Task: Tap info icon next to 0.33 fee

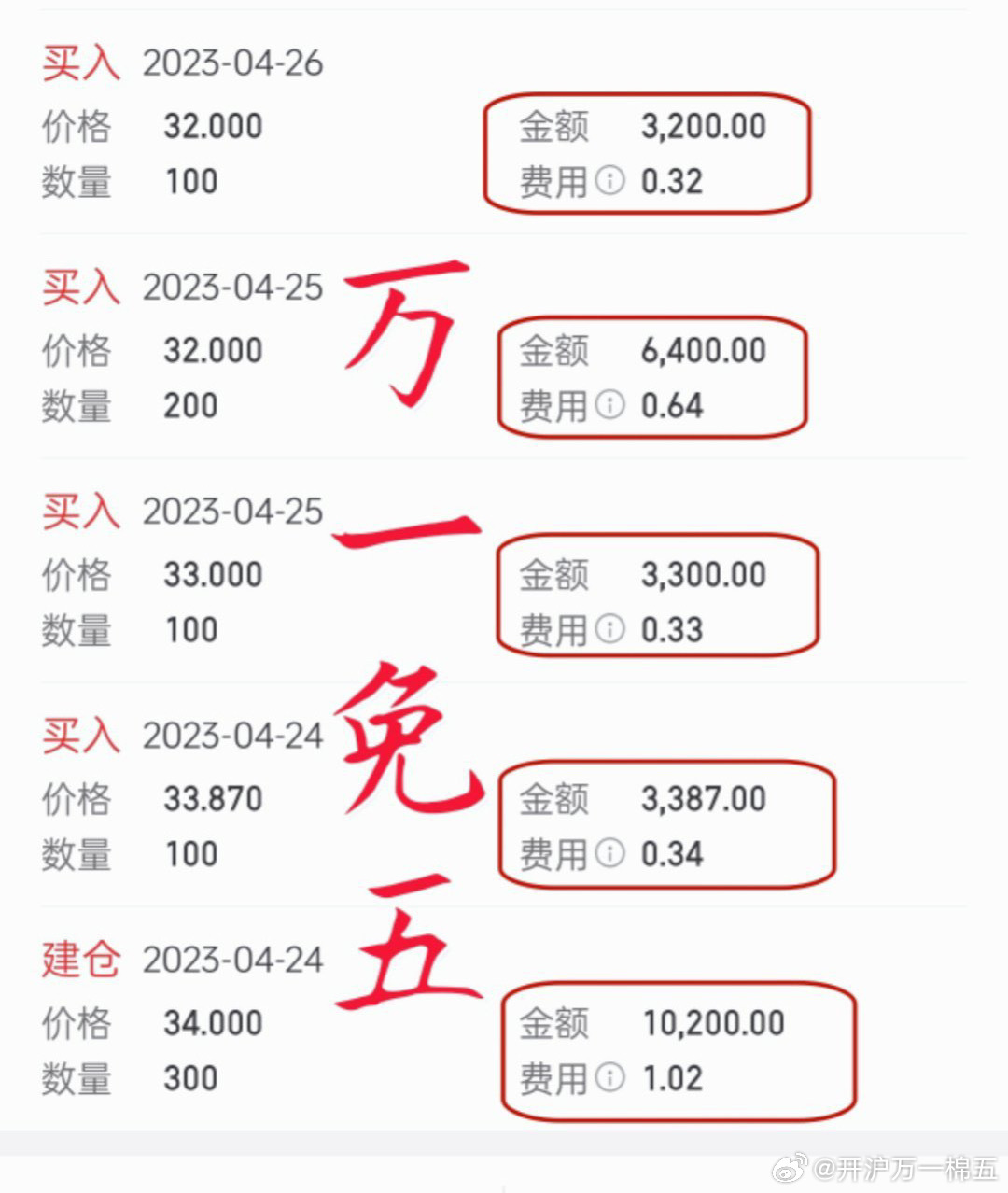Action: coord(612,629)
